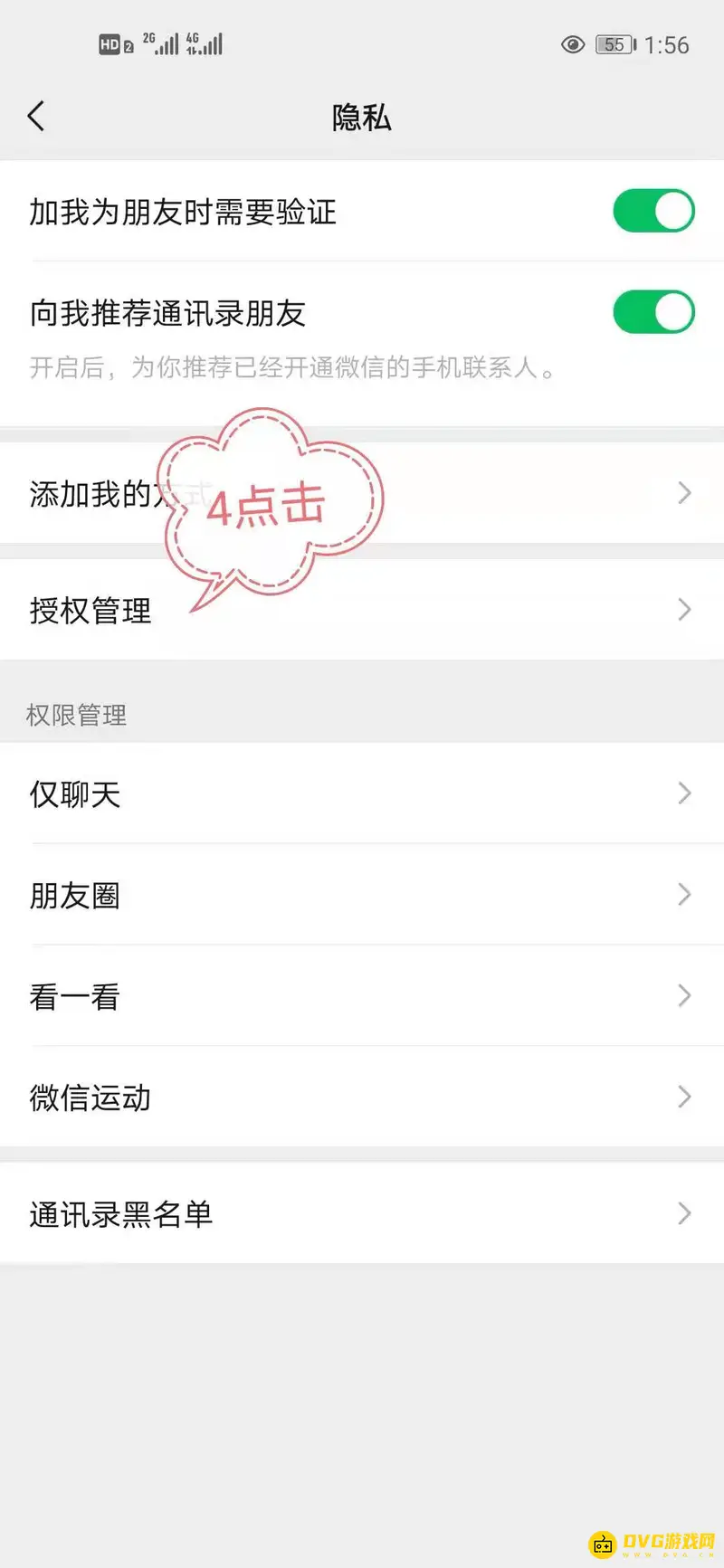Tap the back arrow to leave Privacy settings
724x1568 pixels.
[36, 117]
